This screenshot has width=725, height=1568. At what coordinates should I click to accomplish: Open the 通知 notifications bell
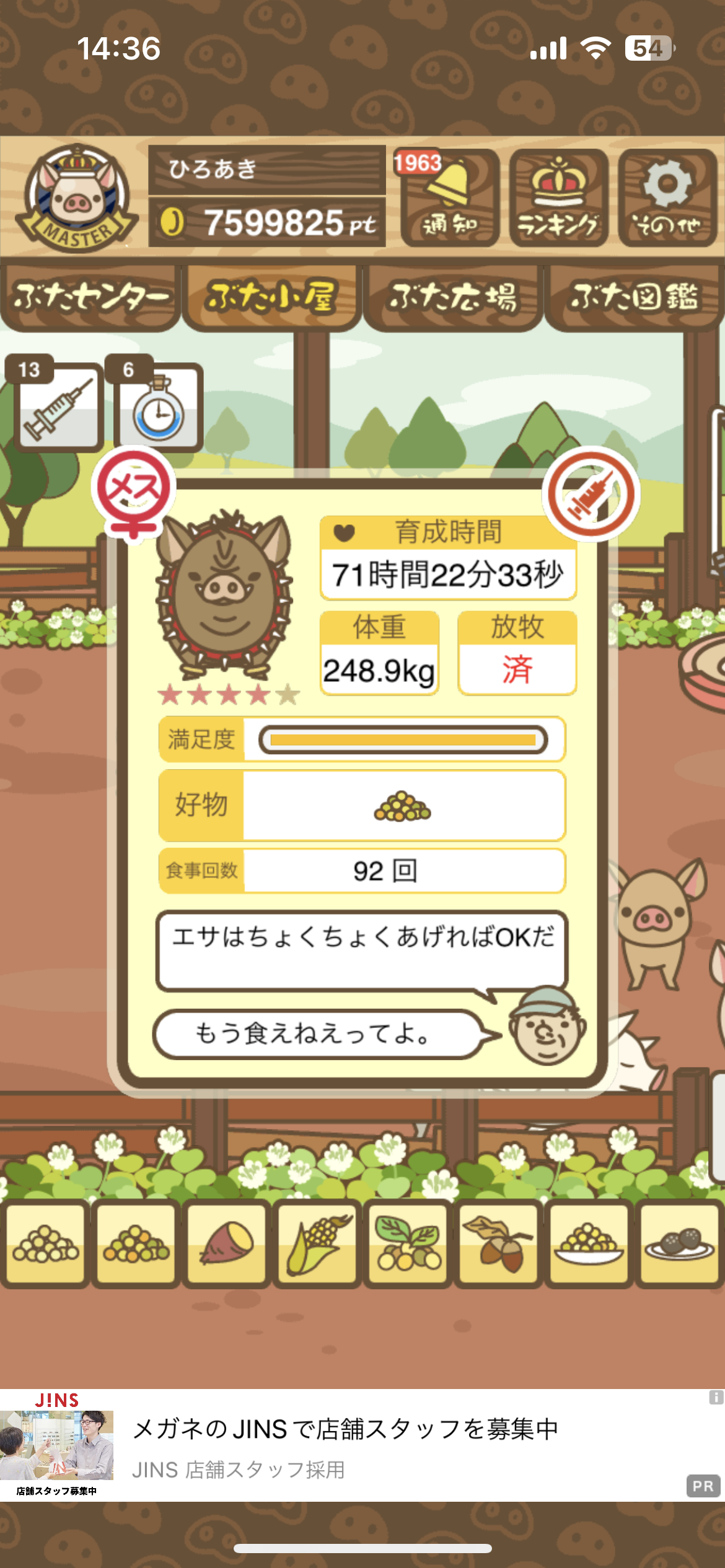point(449,197)
